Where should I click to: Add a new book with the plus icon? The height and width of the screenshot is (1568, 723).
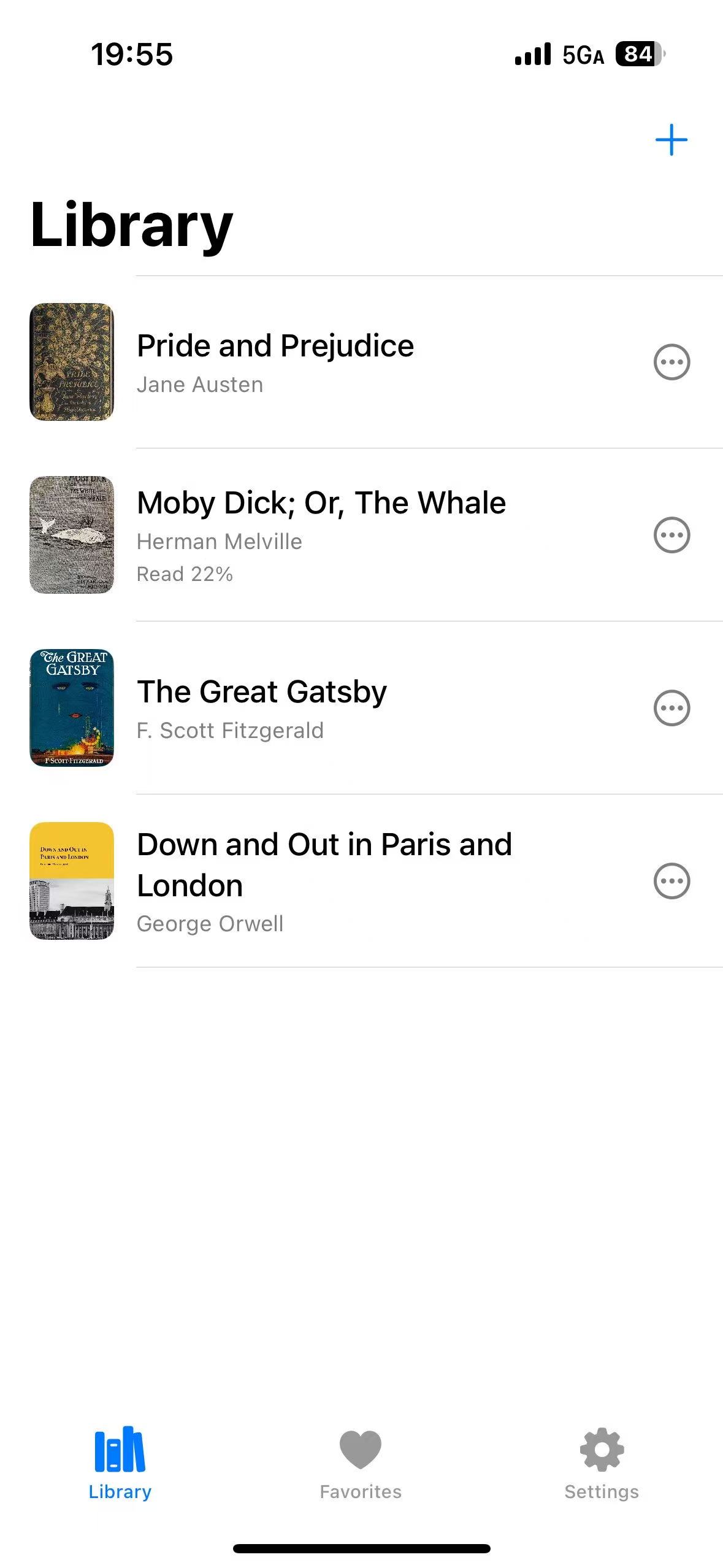pos(671,140)
